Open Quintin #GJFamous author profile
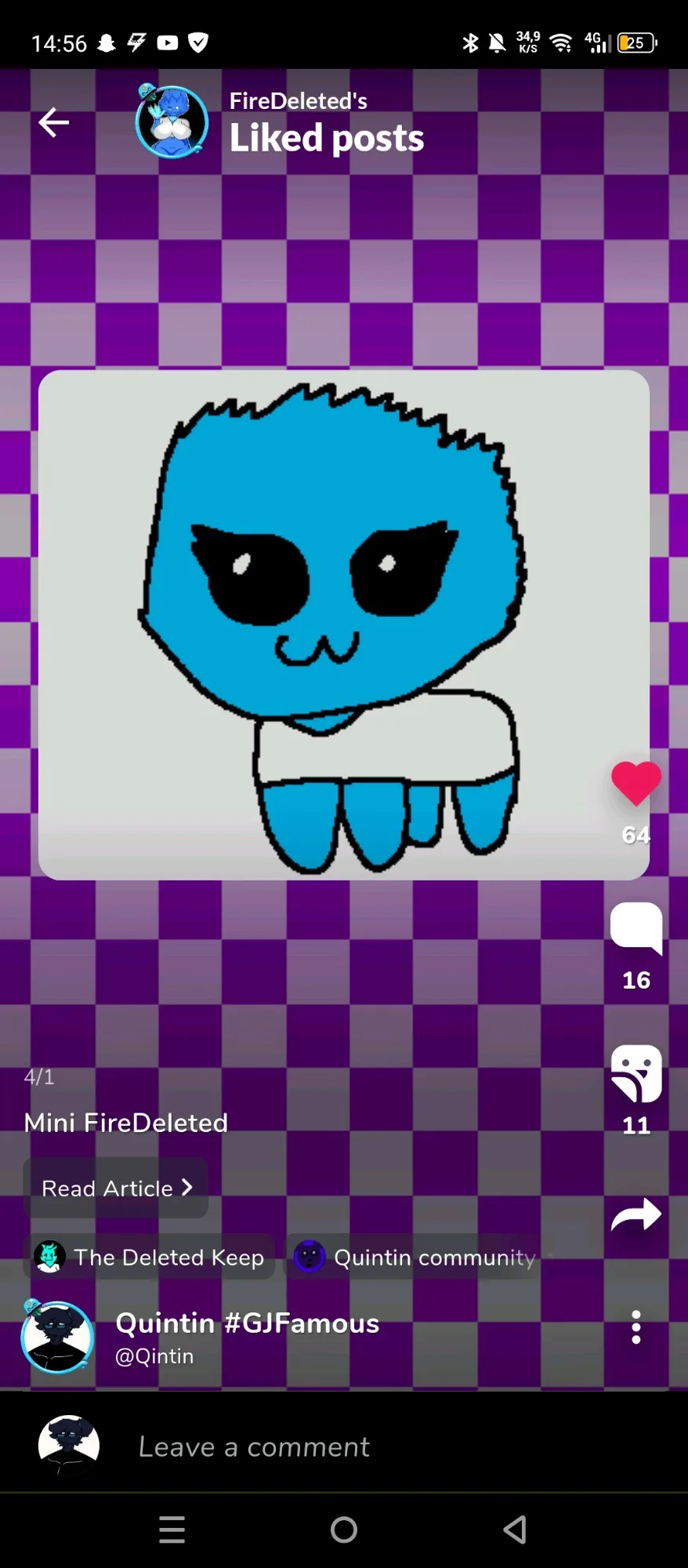 [247, 1338]
